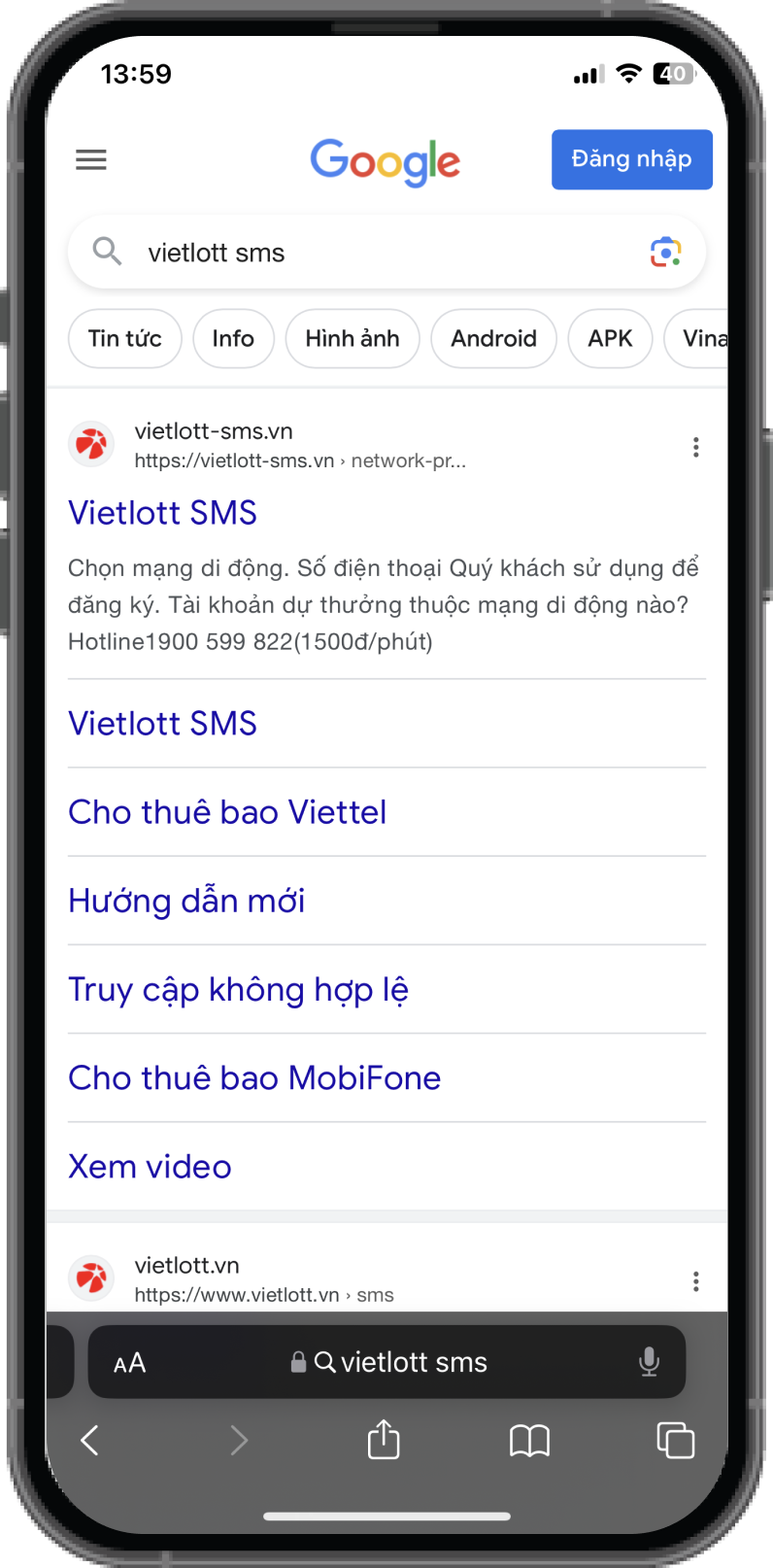Screen dimensions: 773x1568
Task: Tap the search box containing vietlott sms
Action: pos(369,253)
